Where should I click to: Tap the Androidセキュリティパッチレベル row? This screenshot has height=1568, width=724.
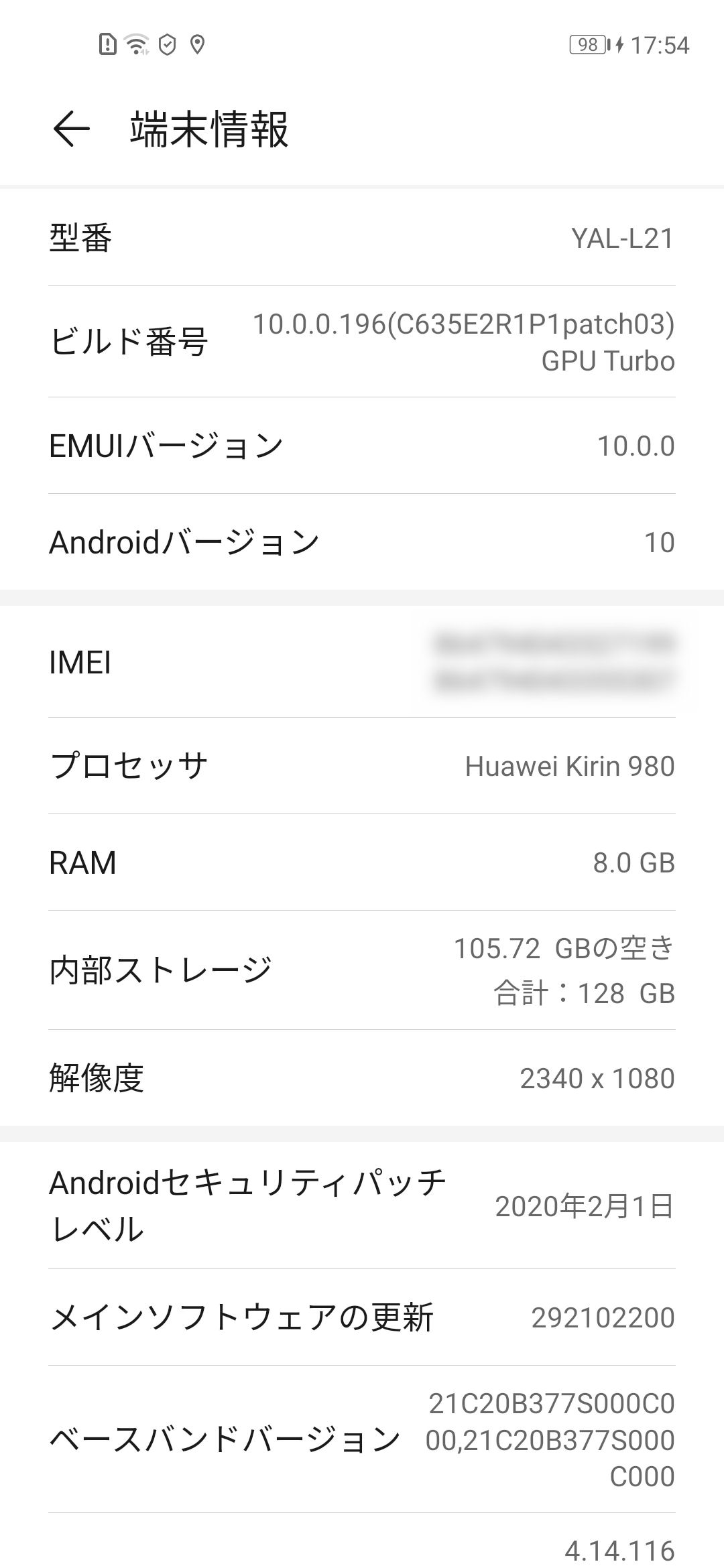coord(362,1205)
